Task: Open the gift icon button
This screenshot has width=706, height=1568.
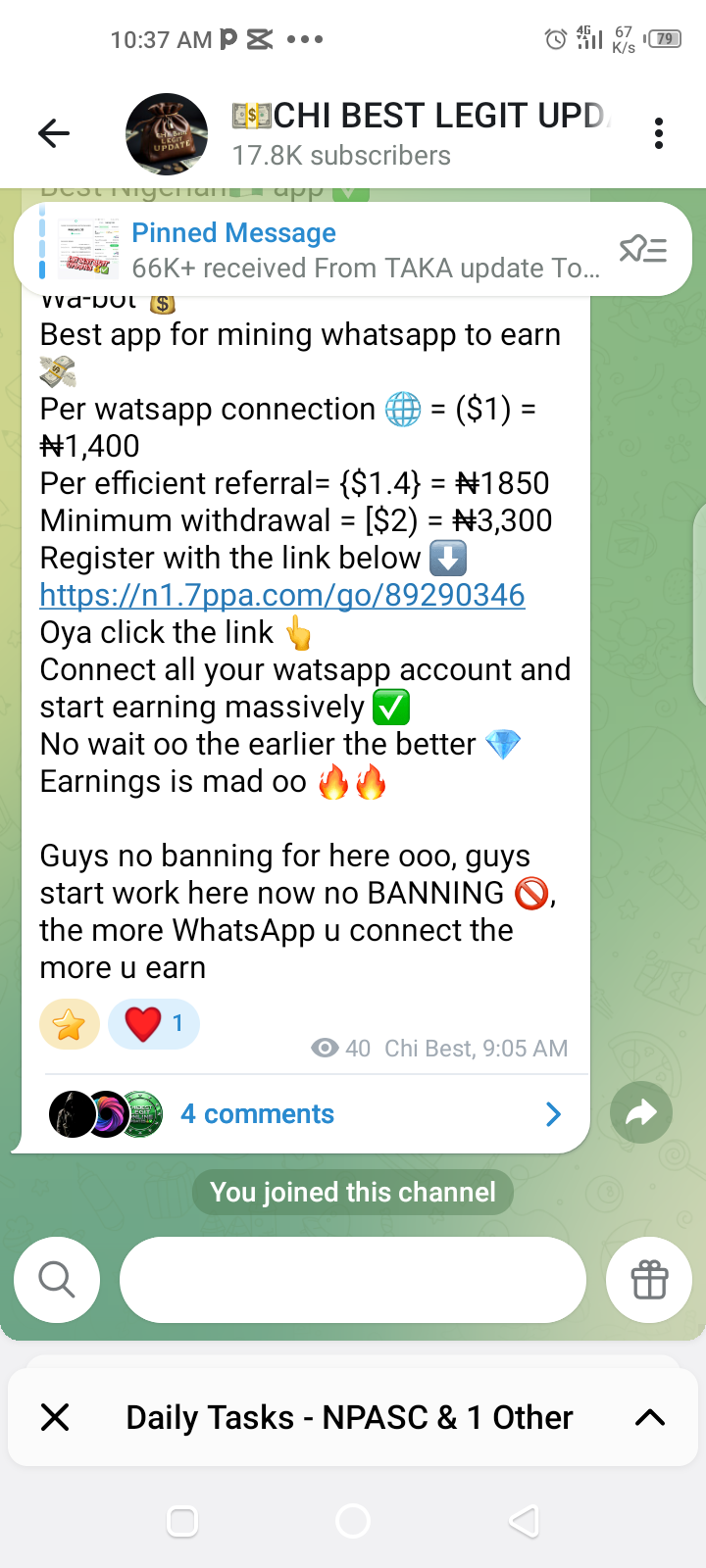Action: pyautogui.click(x=649, y=1279)
